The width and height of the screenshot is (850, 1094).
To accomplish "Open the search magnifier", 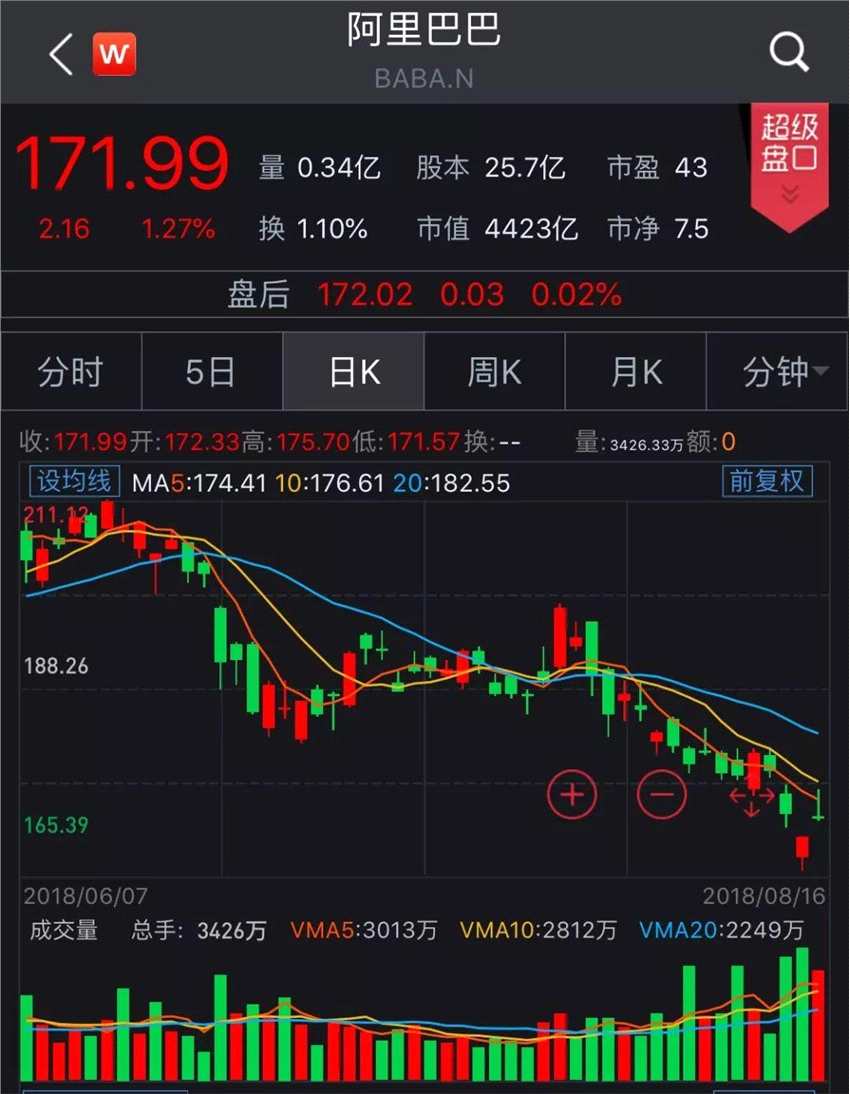I will 789,52.
